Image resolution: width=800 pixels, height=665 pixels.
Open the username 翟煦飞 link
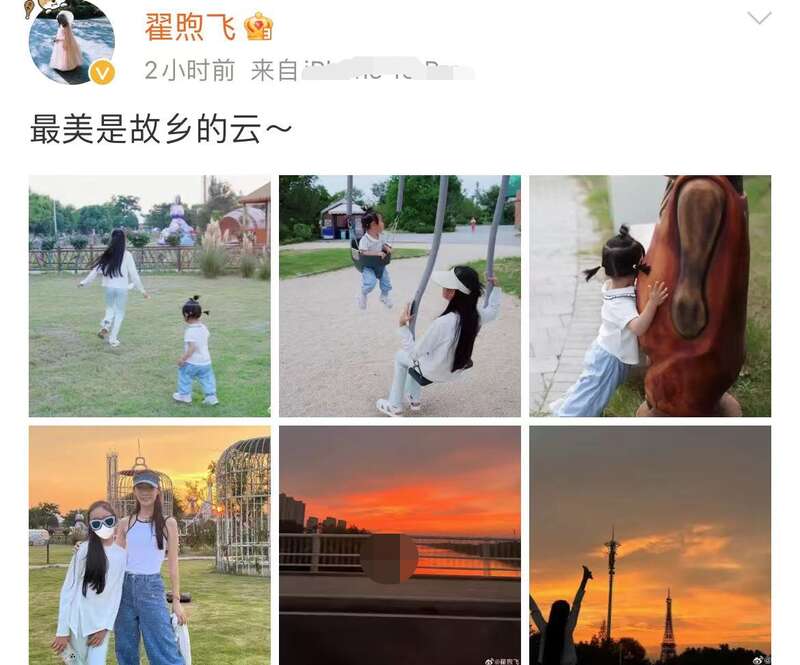point(190,27)
